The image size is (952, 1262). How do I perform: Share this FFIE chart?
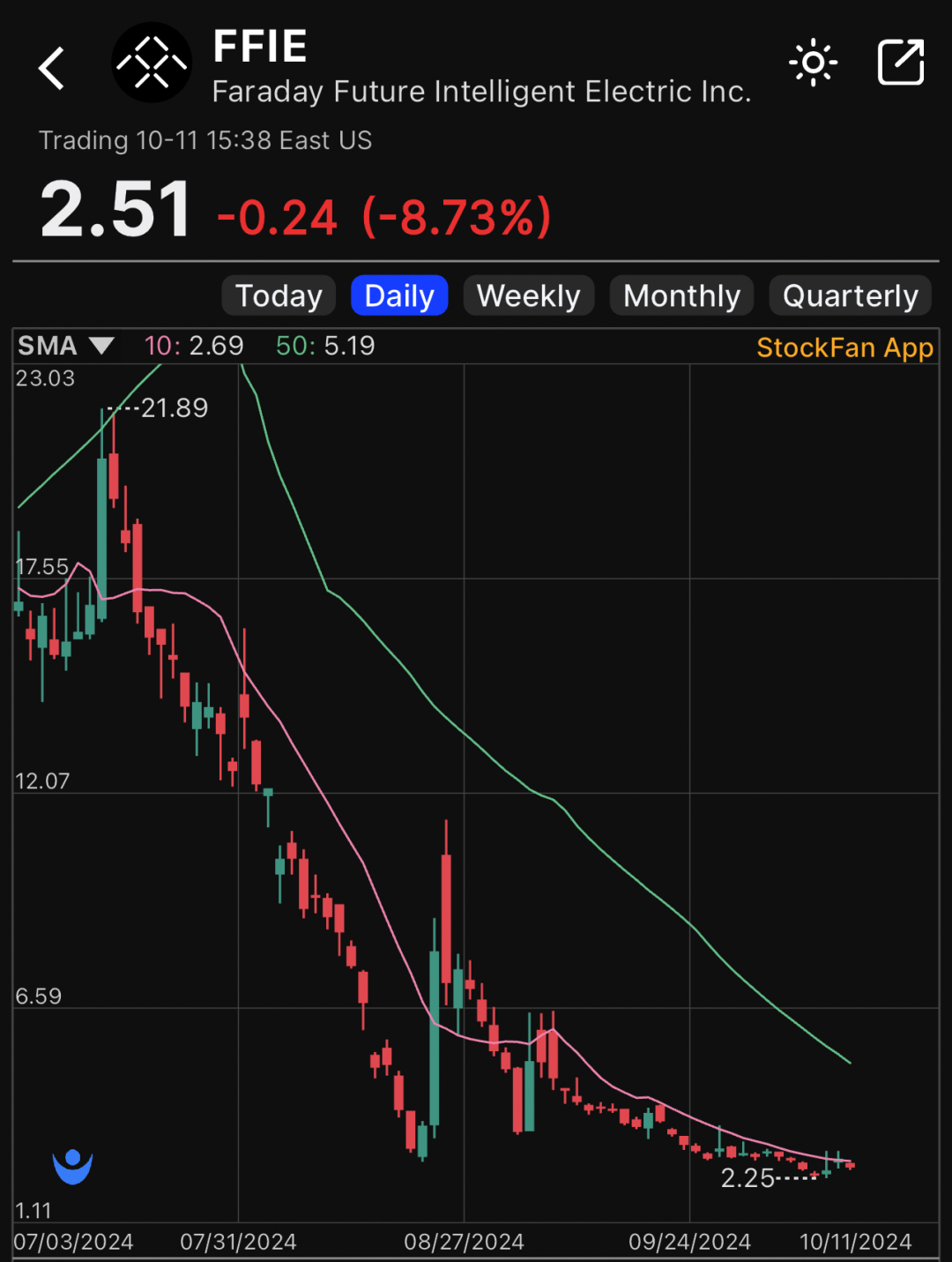tap(900, 63)
